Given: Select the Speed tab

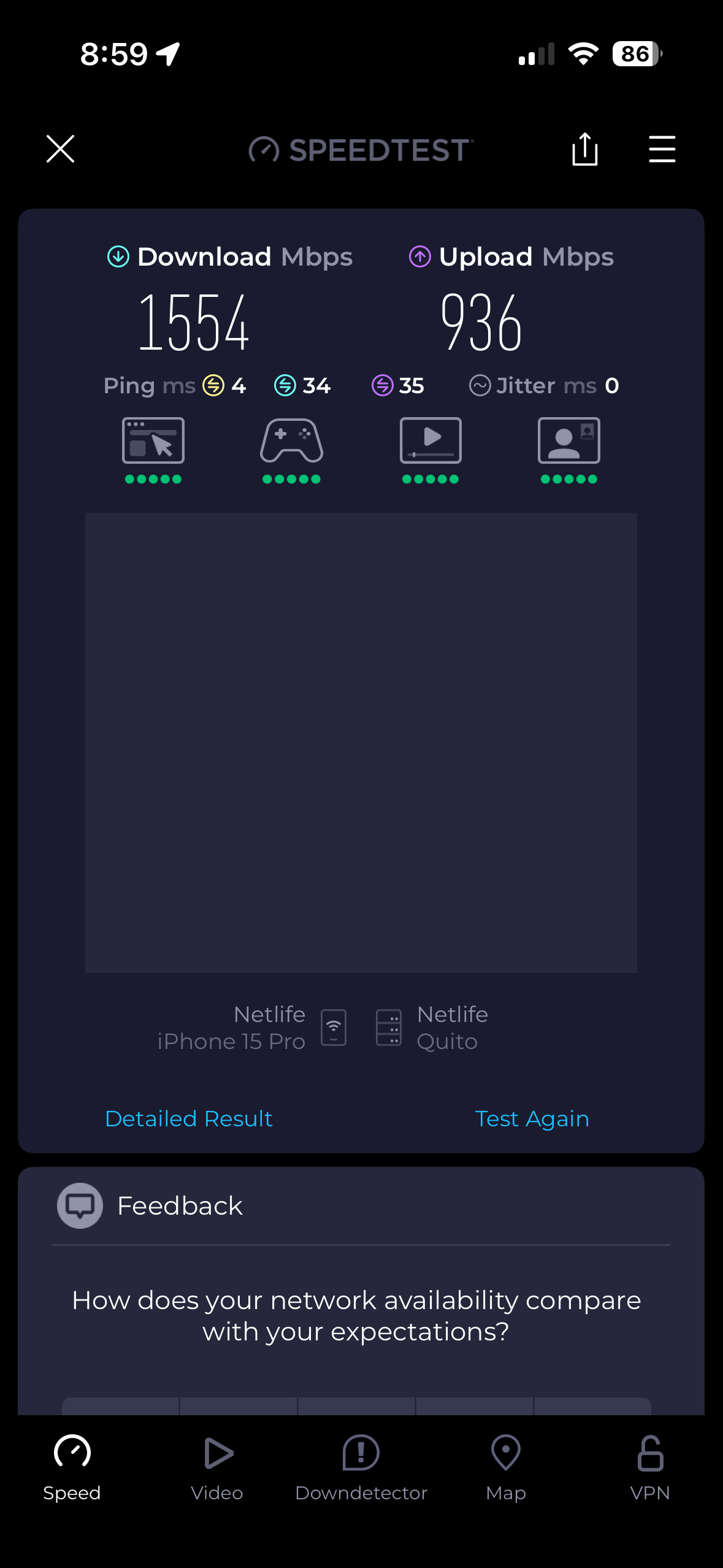Looking at the screenshot, I should (72, 1466).
